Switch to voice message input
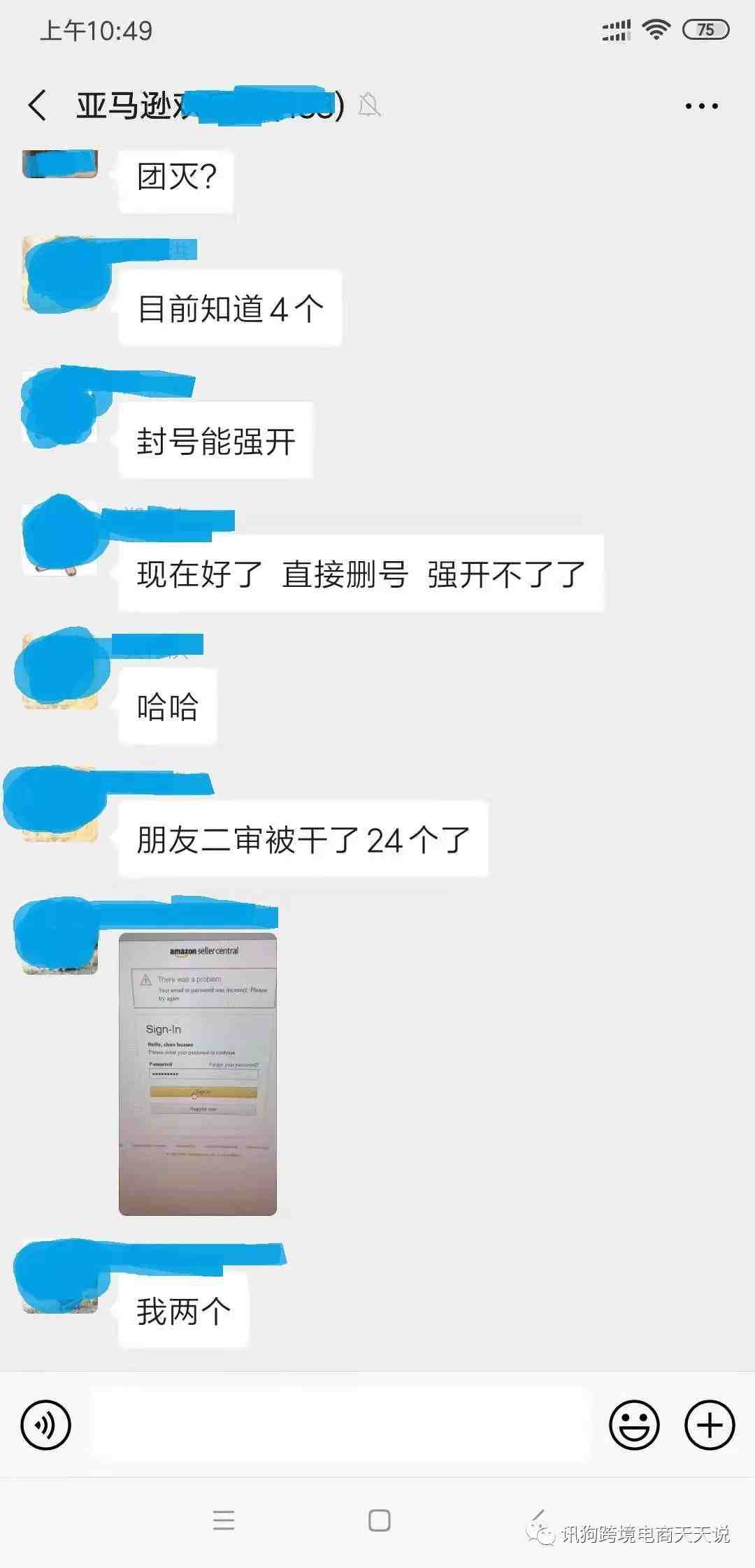Screen dimensions: 755x1568 click(46, 1425)
